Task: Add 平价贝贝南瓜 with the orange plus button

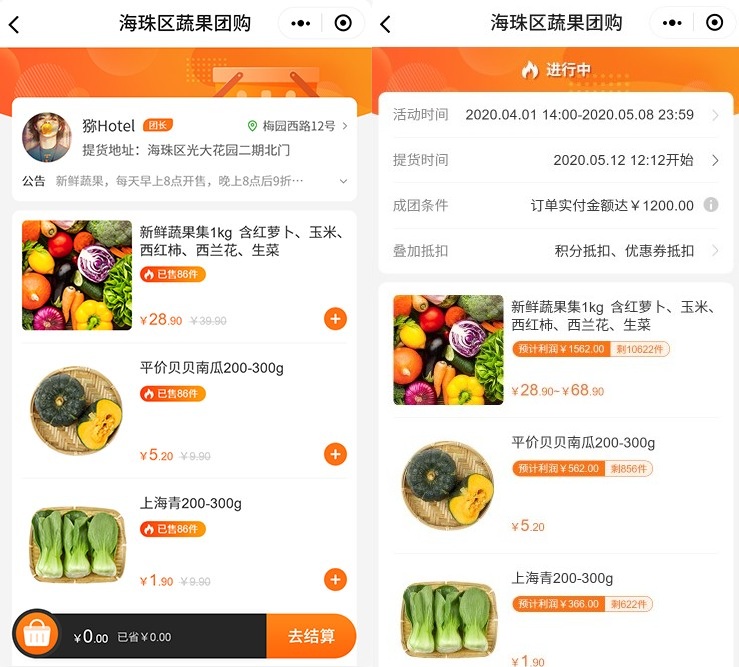Action: pyautogui.click(x=335, y=454)
